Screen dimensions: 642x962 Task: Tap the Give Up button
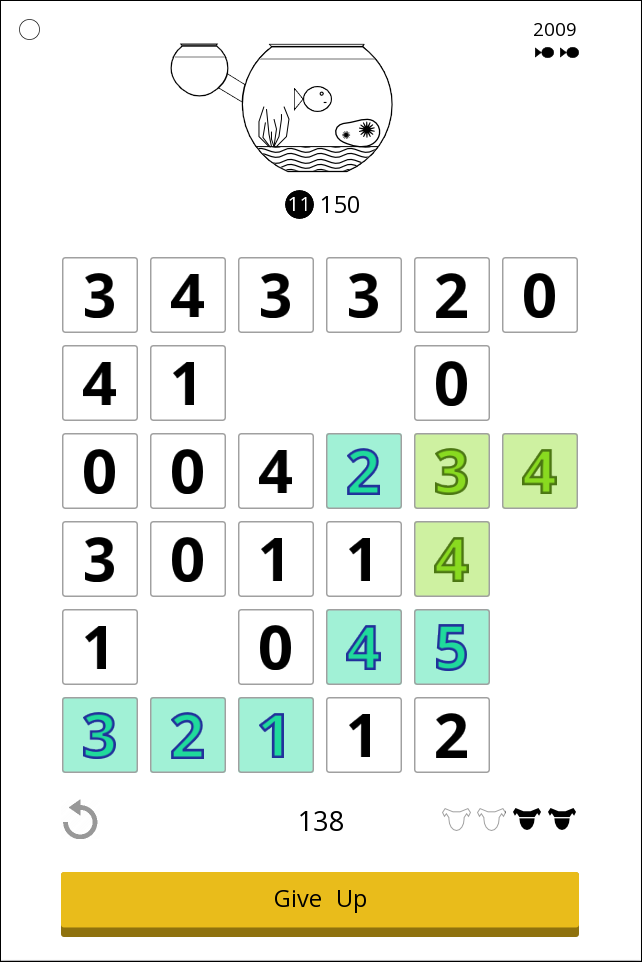pyautogui.click(x=320, y=900)
